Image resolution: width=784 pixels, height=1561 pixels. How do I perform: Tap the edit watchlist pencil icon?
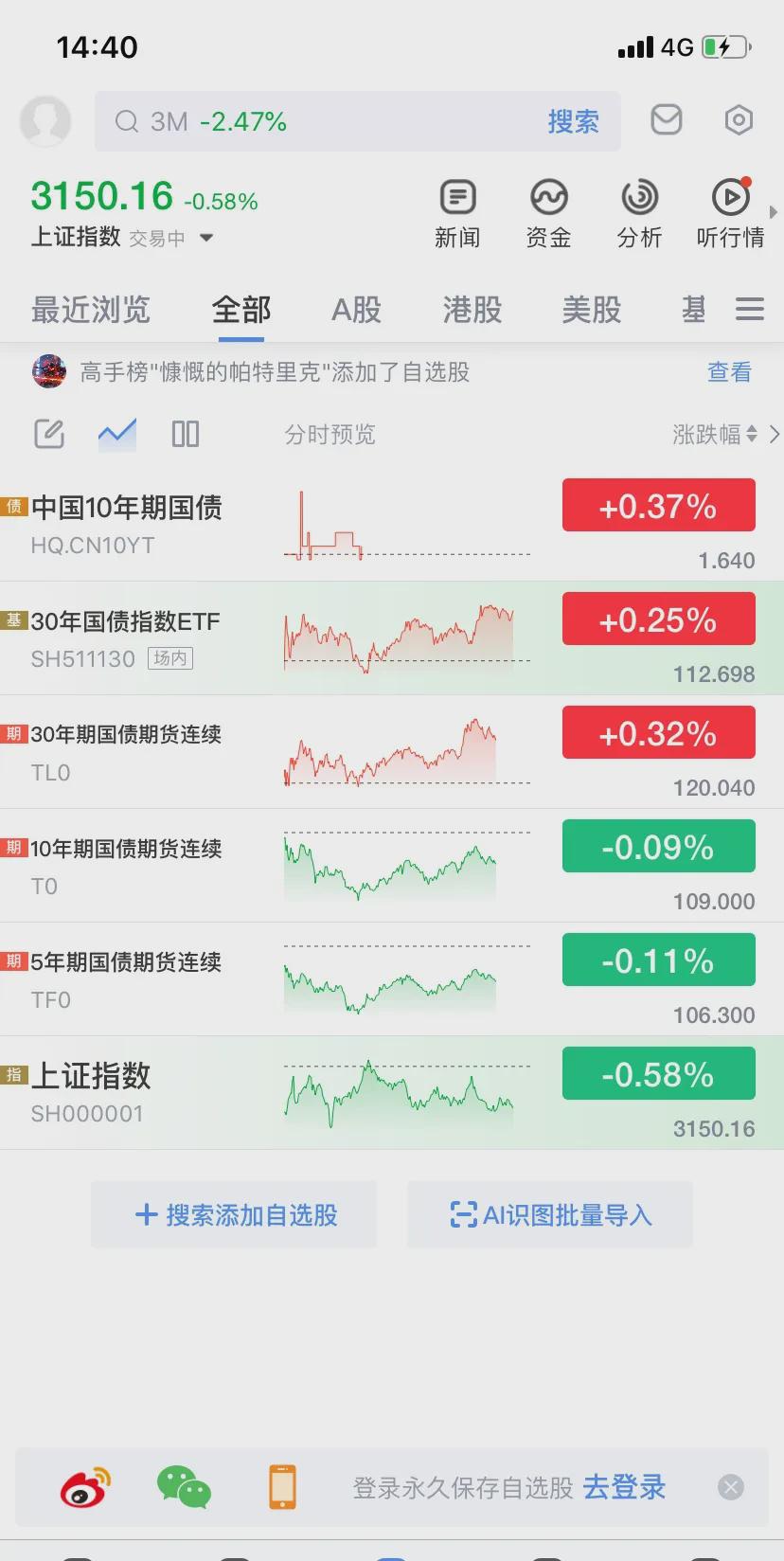point(48,434)
